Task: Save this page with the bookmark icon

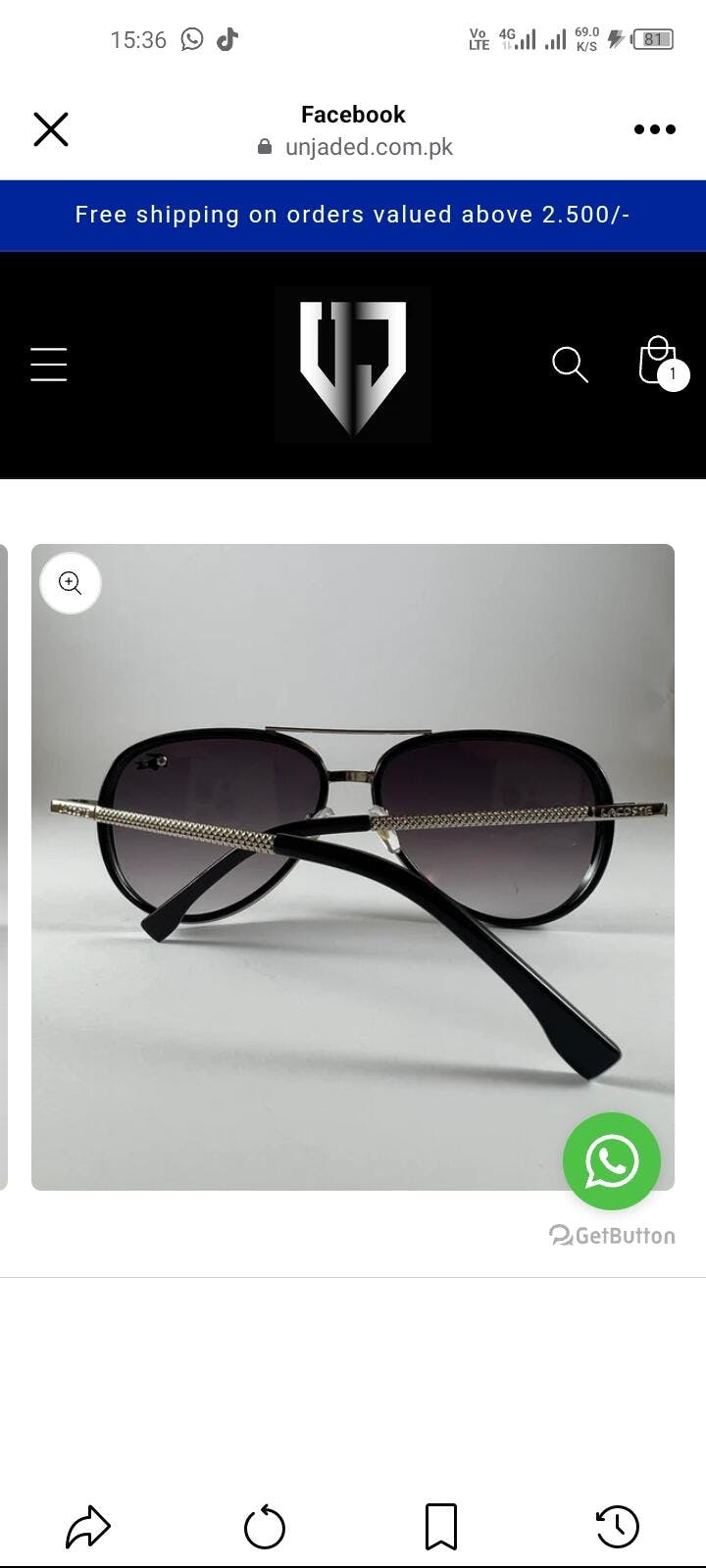Action: 441,1526
